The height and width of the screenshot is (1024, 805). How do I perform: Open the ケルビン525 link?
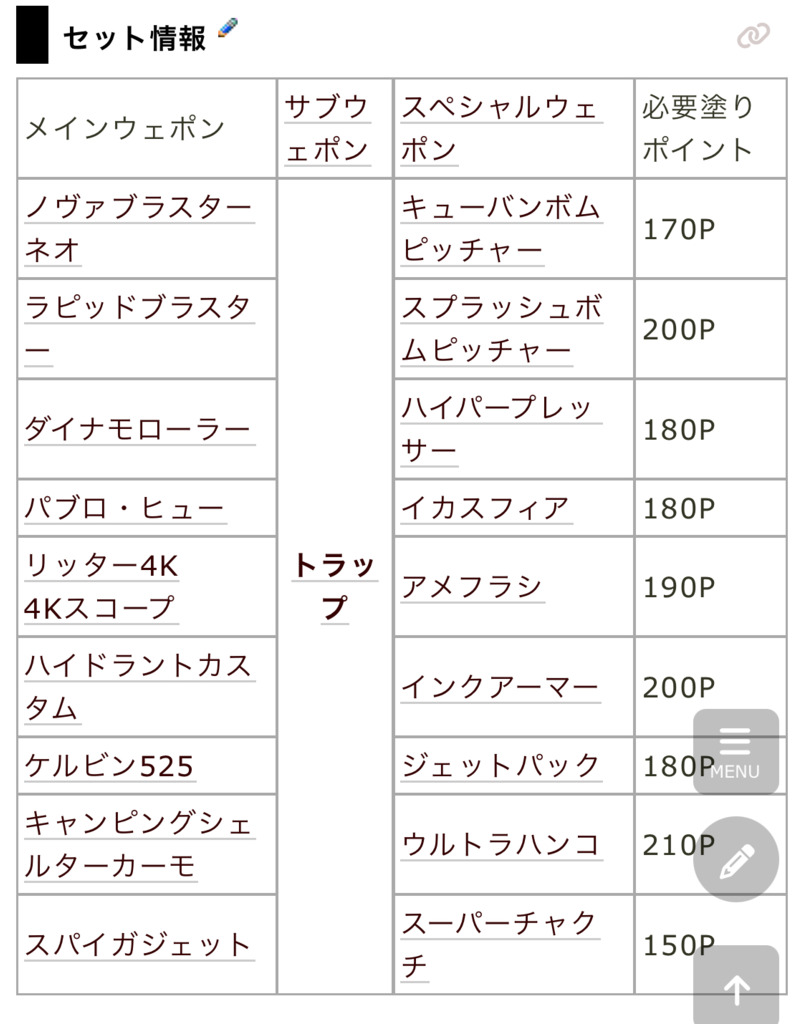coord(109,766)
